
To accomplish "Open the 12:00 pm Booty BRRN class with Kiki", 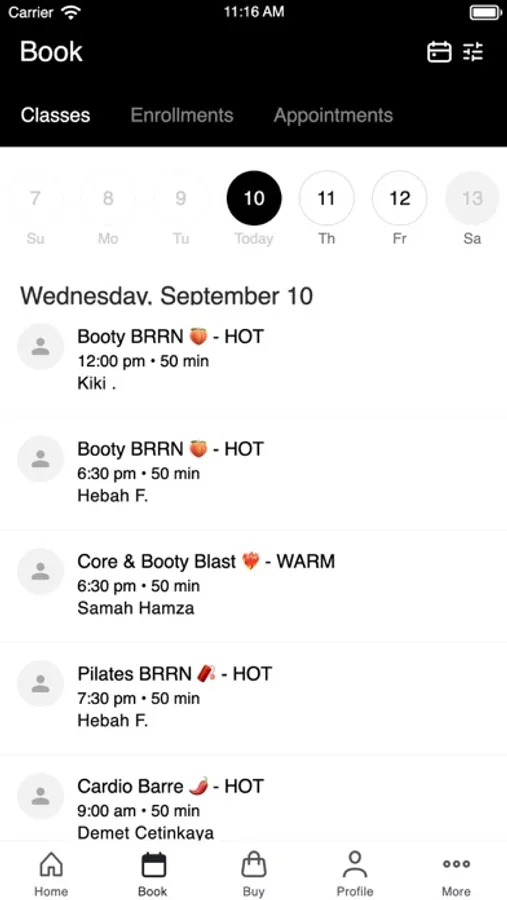I will 253,360.
